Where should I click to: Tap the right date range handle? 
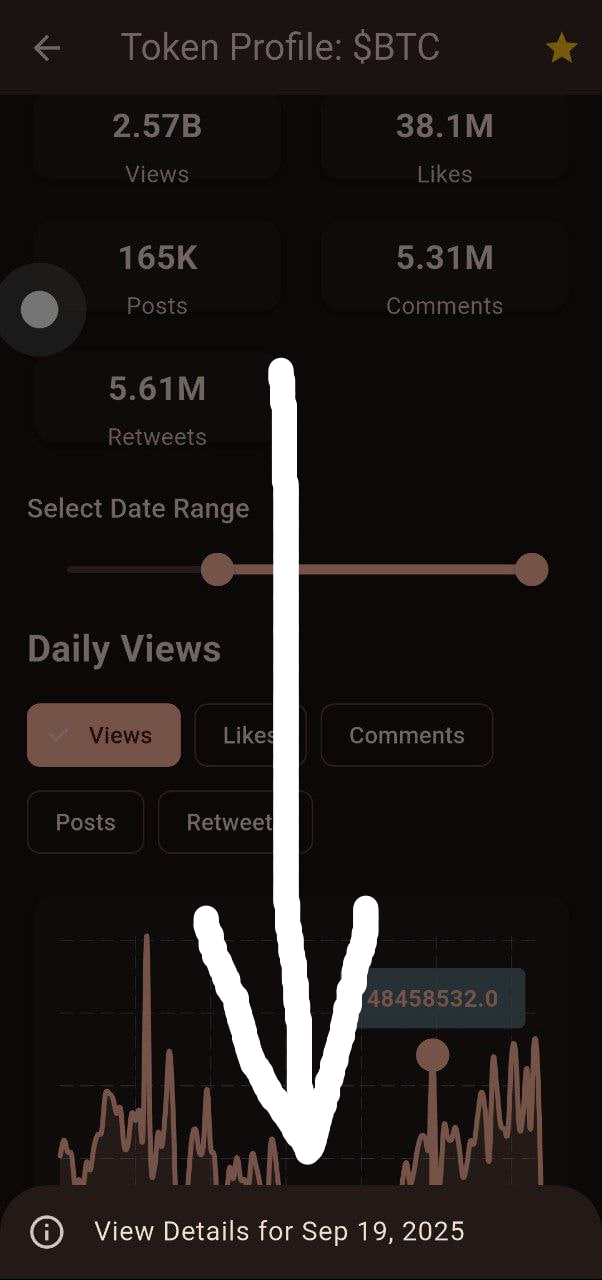532,570
